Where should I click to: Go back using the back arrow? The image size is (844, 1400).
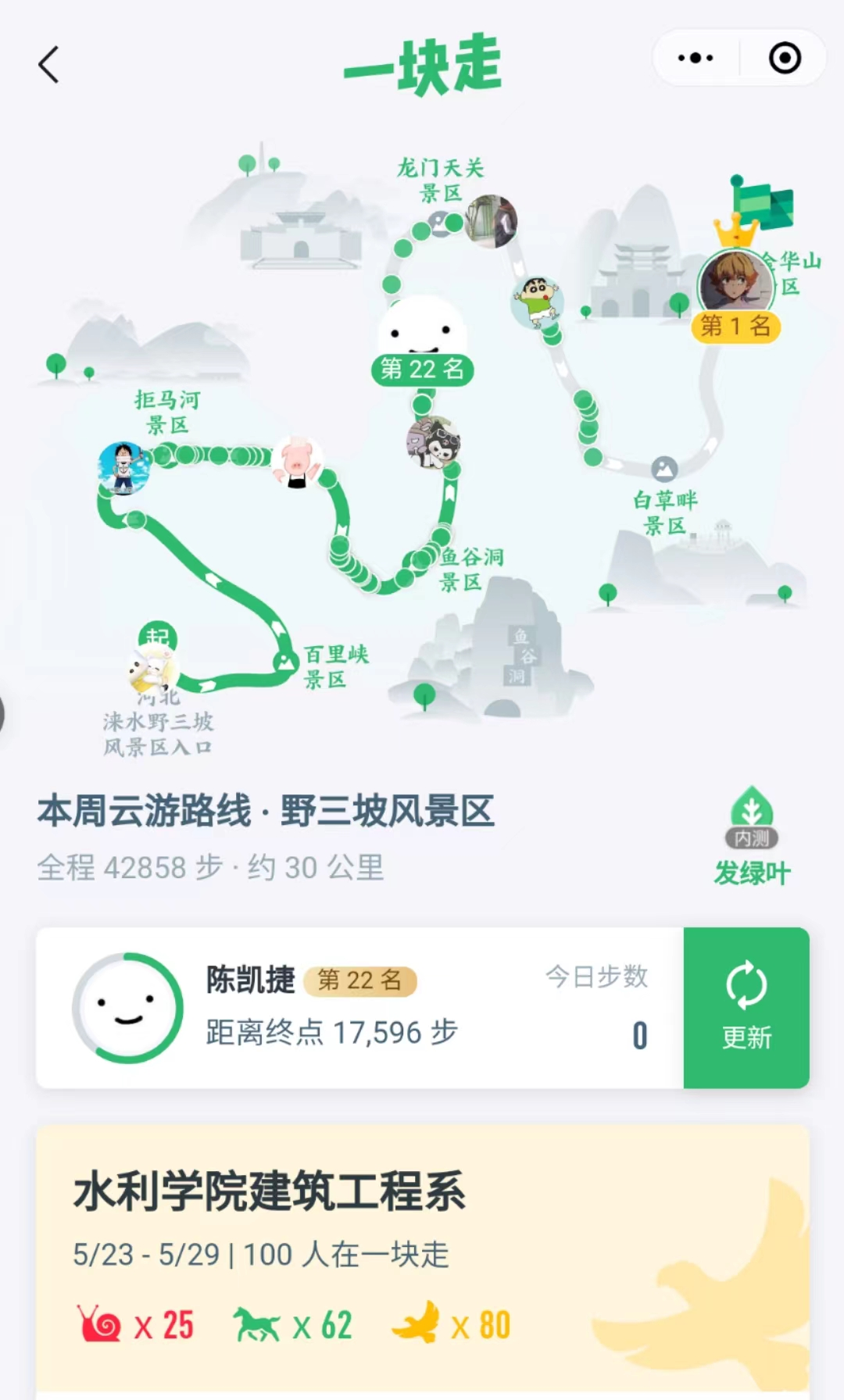(x=48, y=64)
